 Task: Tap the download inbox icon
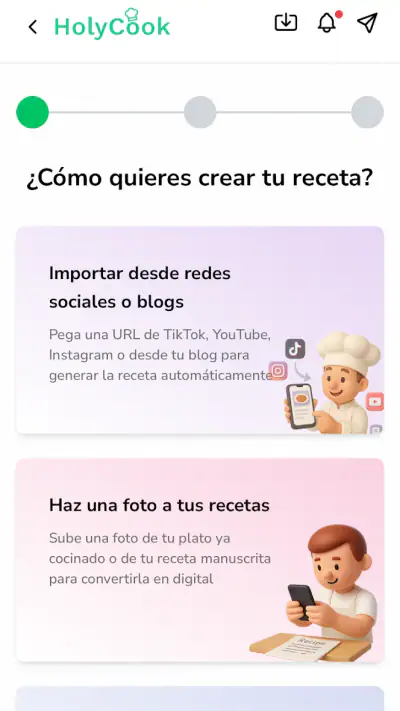286,23
